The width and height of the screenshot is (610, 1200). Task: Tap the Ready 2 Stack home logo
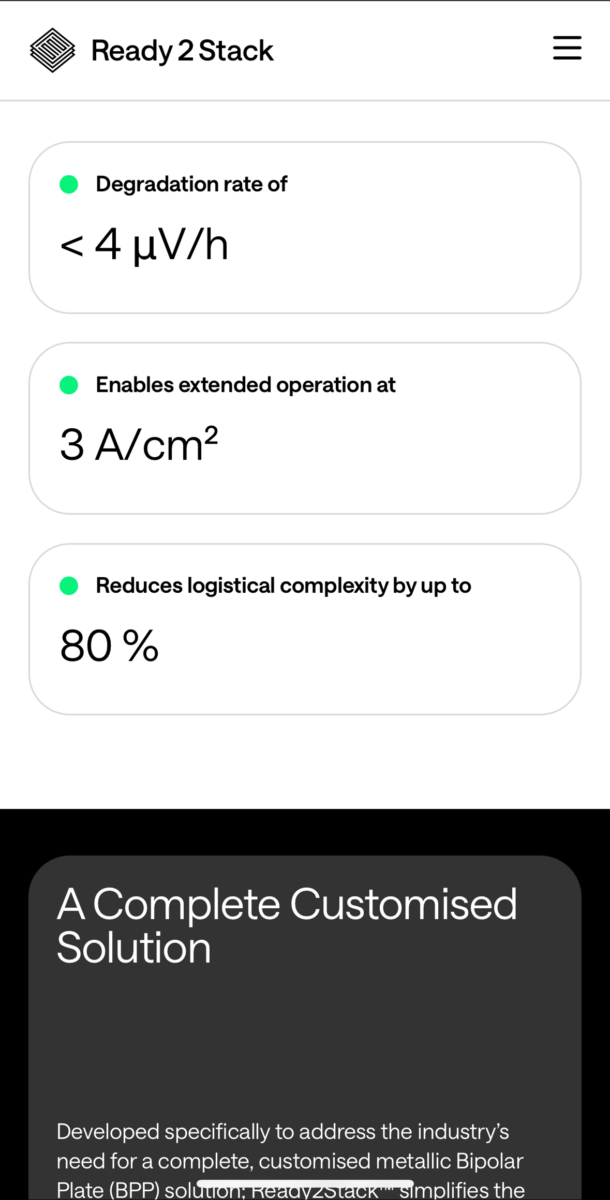(x=152, y=50)
